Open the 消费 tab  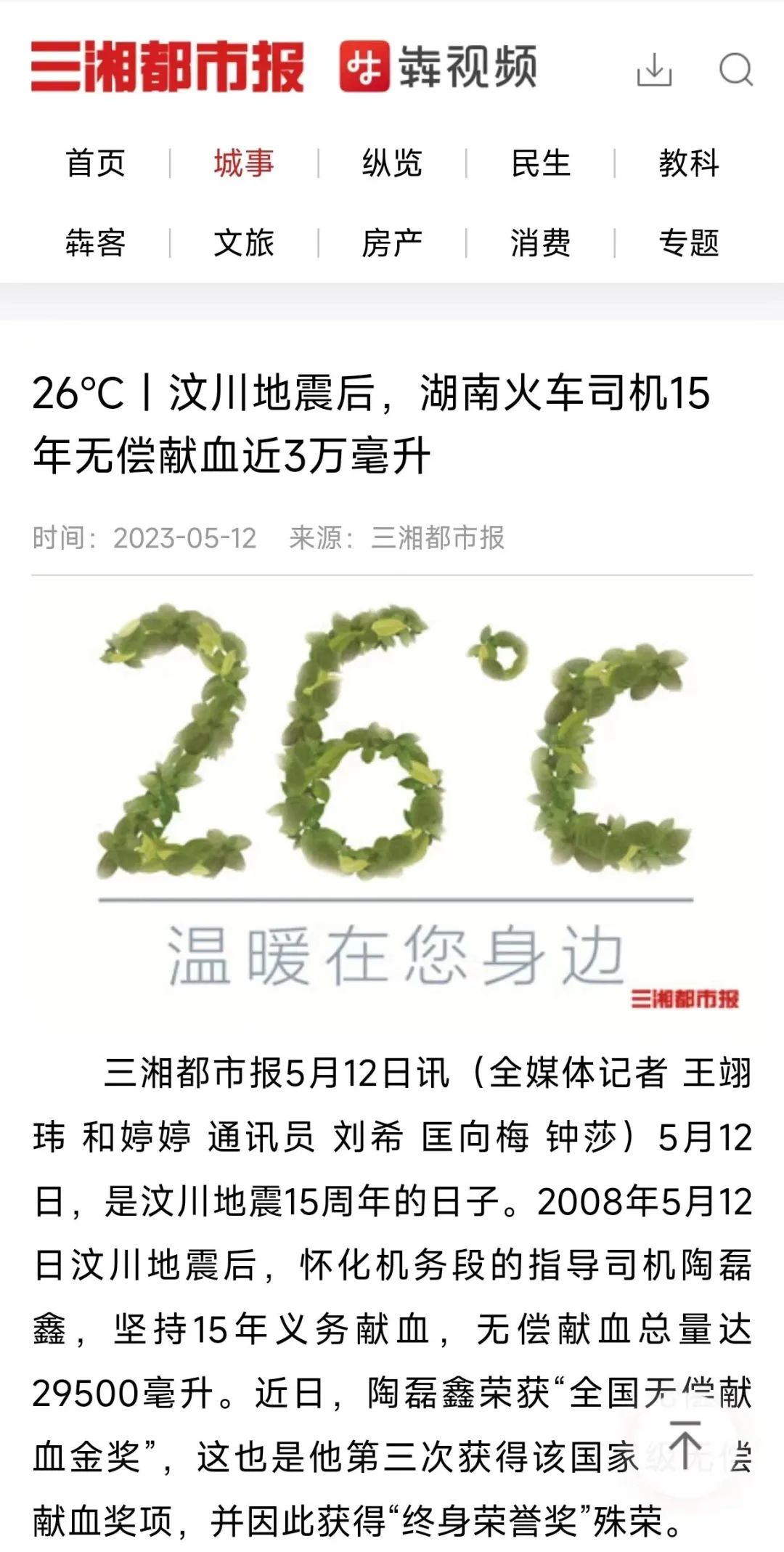click(541, 243)
